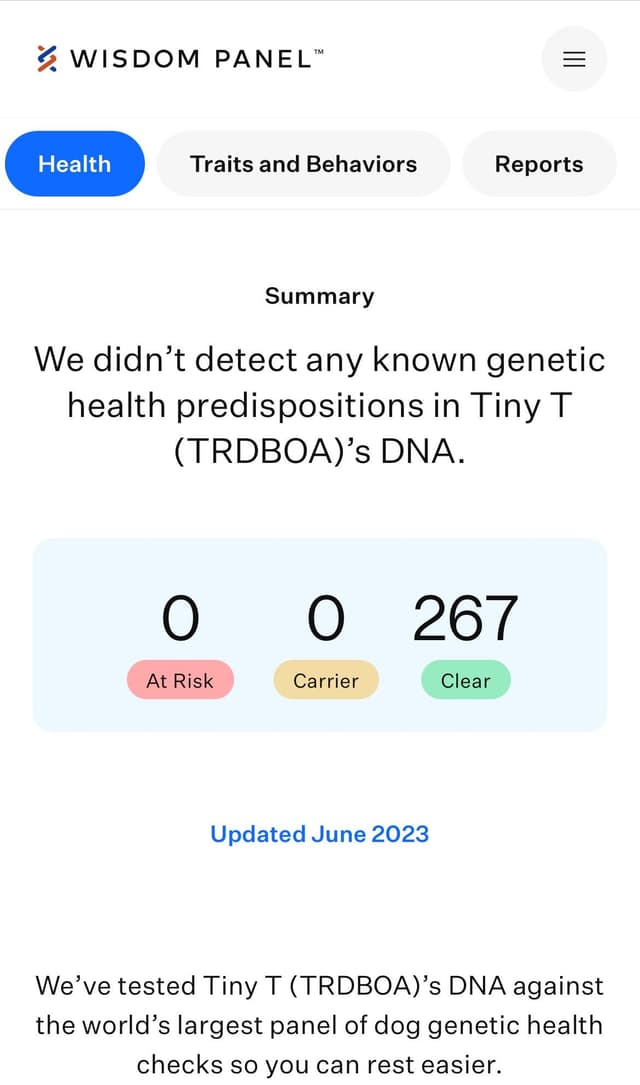
Task: Open the Updated June 2023 link
Action: (320, 834)
